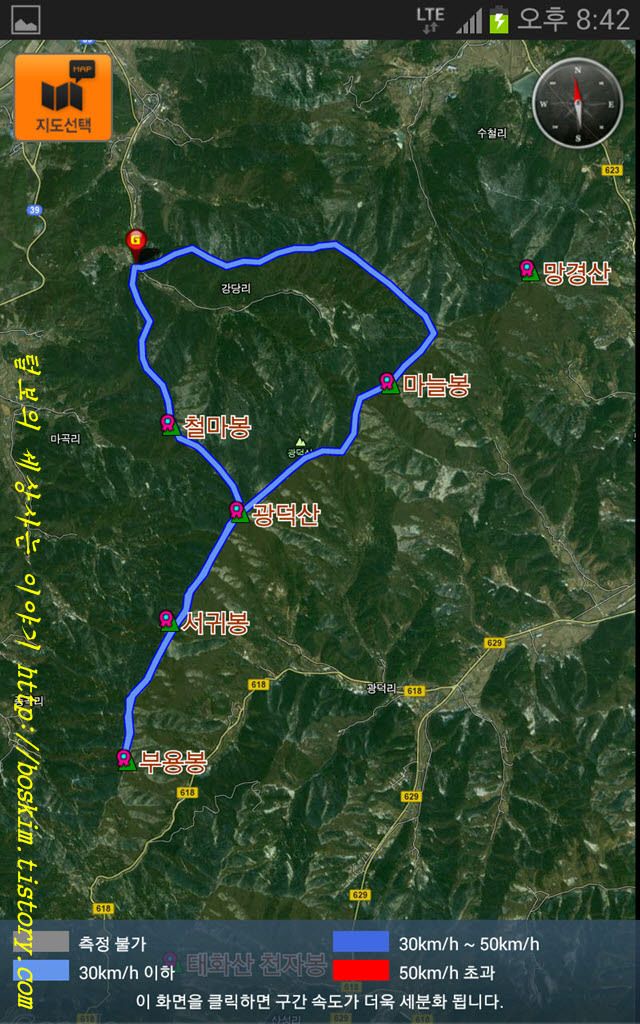The image size is (640, 1024).
Task: Open the 지도선택 map selection button
Action: [x=63, y=97]
